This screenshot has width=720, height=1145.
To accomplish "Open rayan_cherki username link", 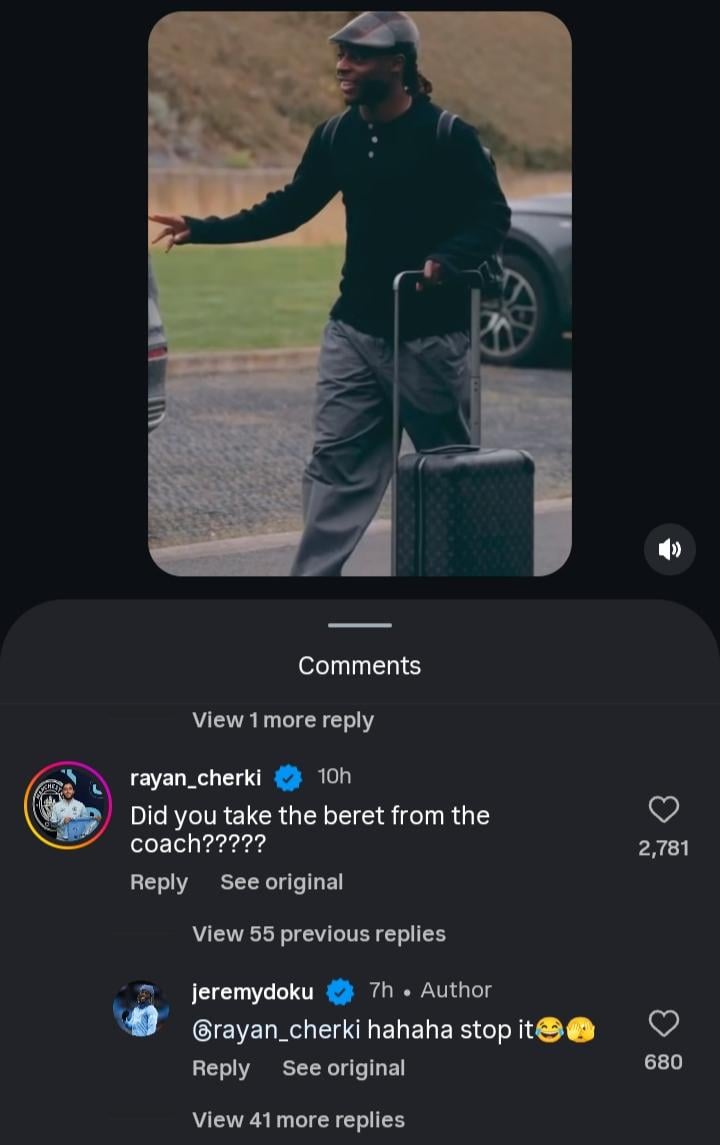I will [196, 777].
